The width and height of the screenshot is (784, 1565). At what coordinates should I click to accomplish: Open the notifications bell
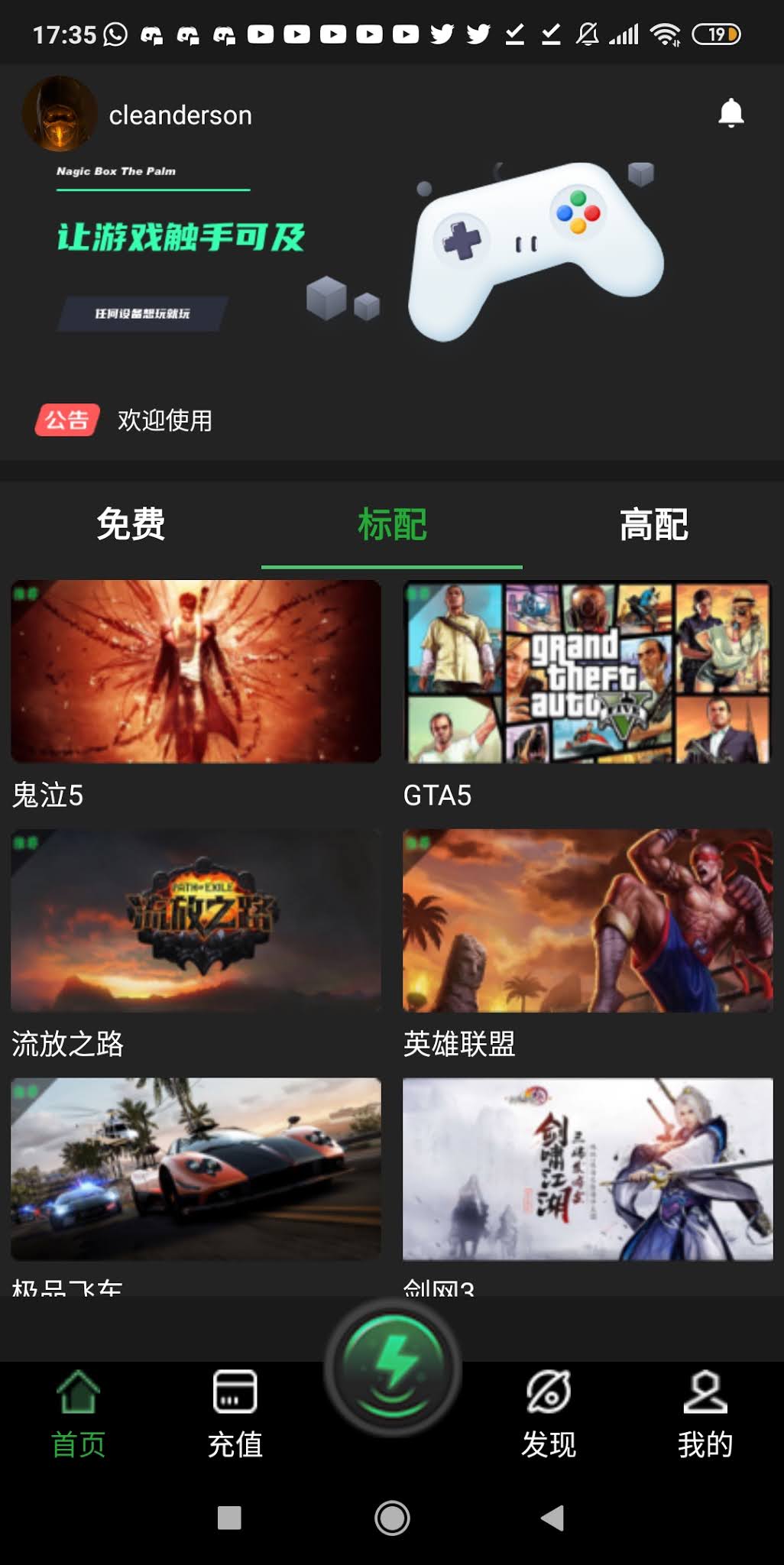tap(731, 113)
